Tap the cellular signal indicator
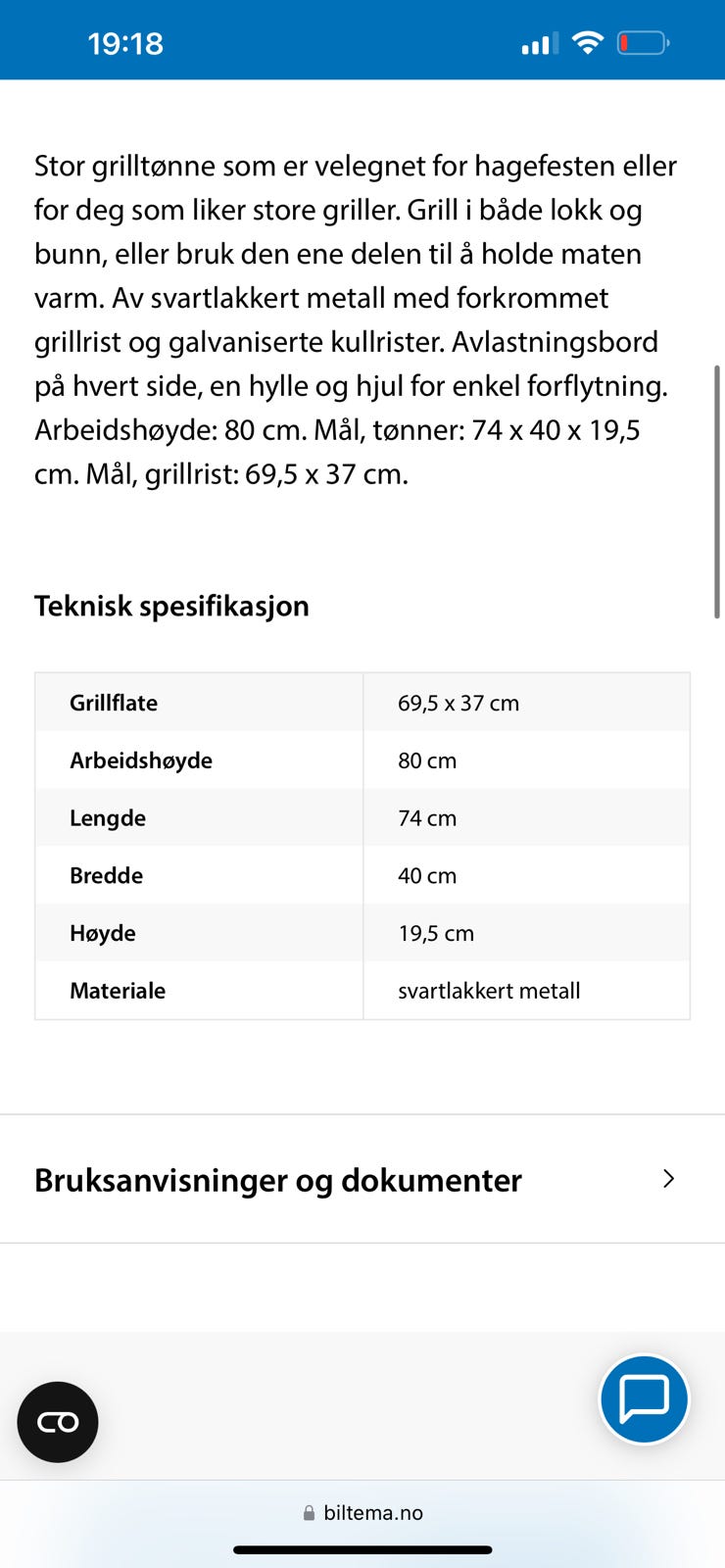The width and height of the screenshot is (725, 1568). pyautogui.click(x=537, y=41)
